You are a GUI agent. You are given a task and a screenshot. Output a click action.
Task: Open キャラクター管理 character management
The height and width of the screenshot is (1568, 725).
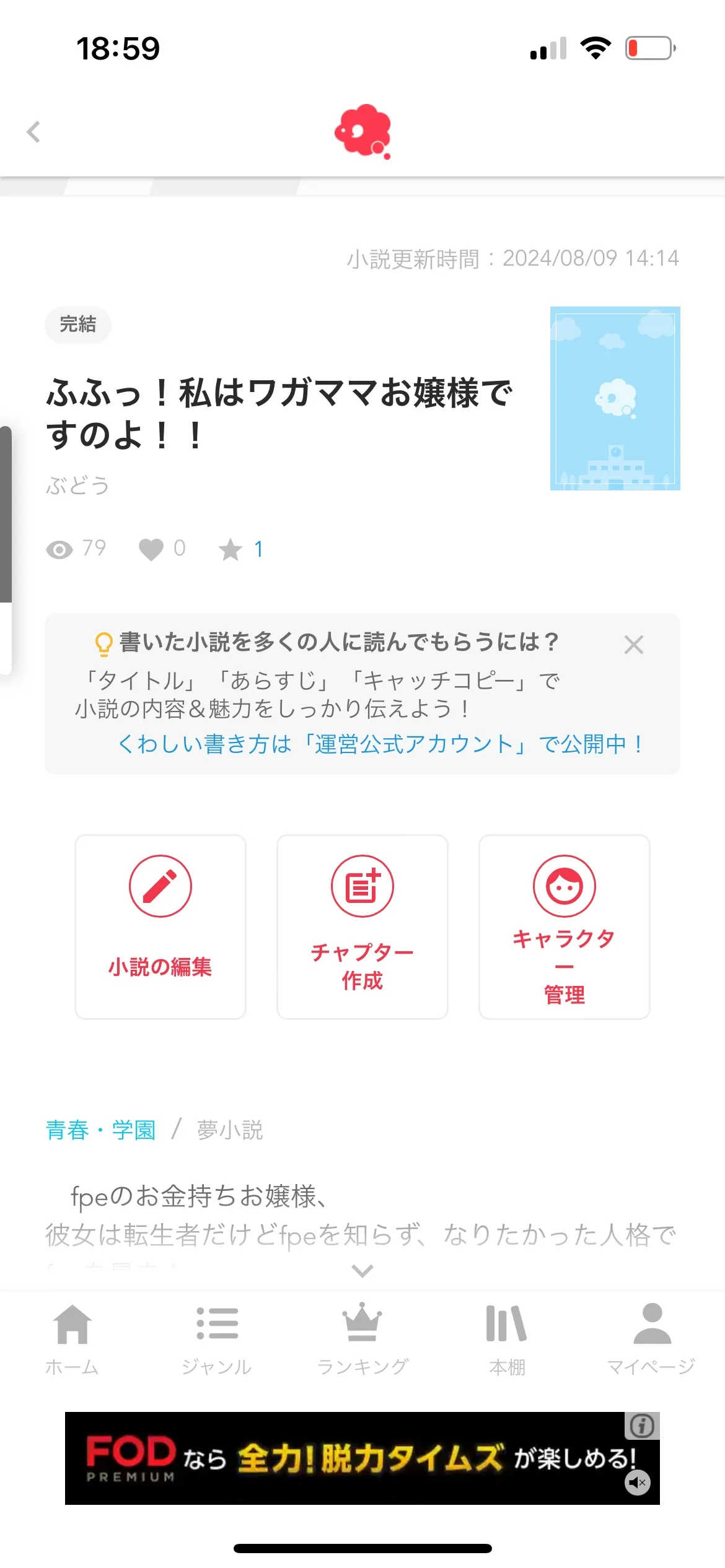coord(564,926)
